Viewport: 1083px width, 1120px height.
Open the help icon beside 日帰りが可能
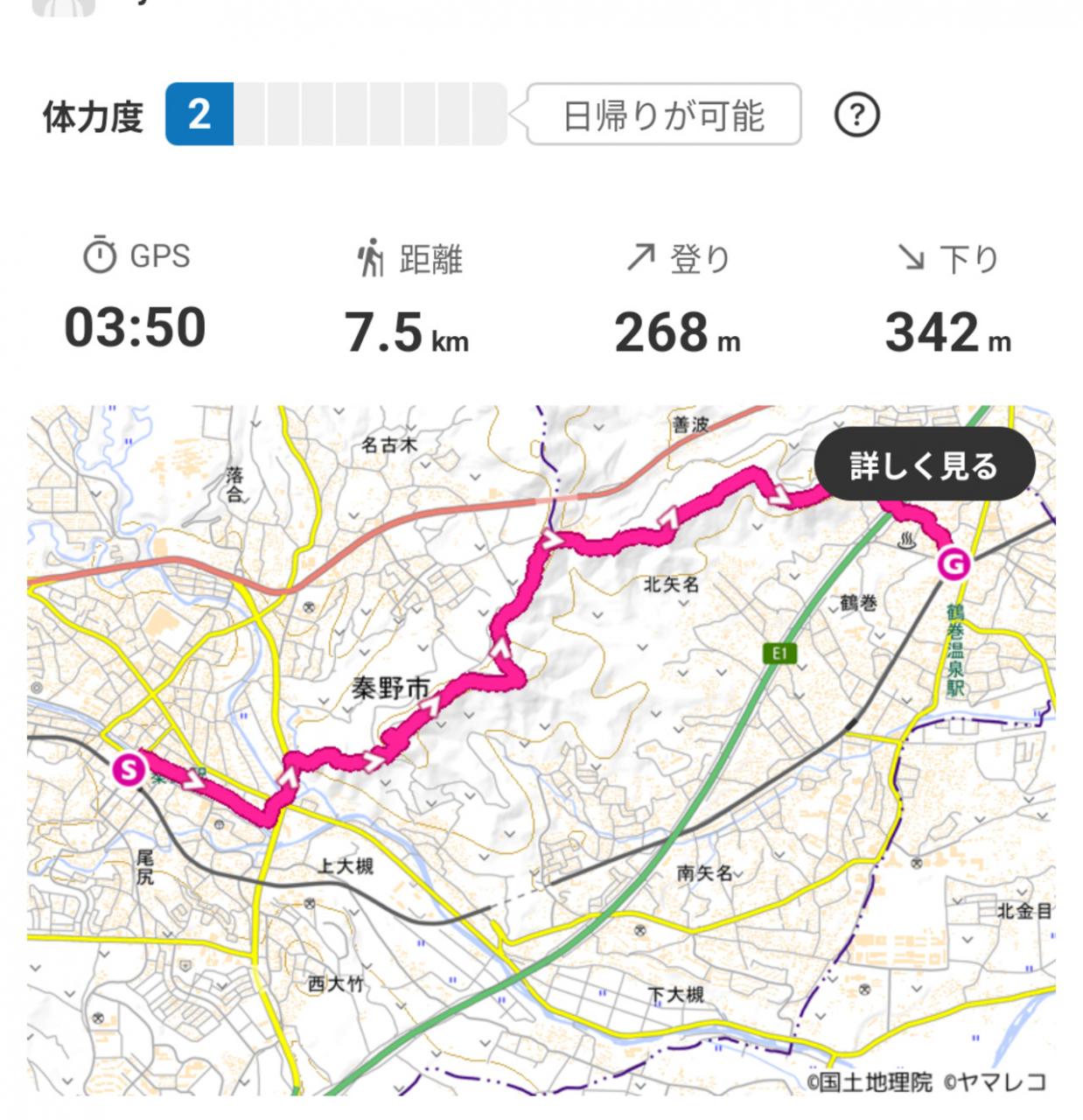click(856, 115)
